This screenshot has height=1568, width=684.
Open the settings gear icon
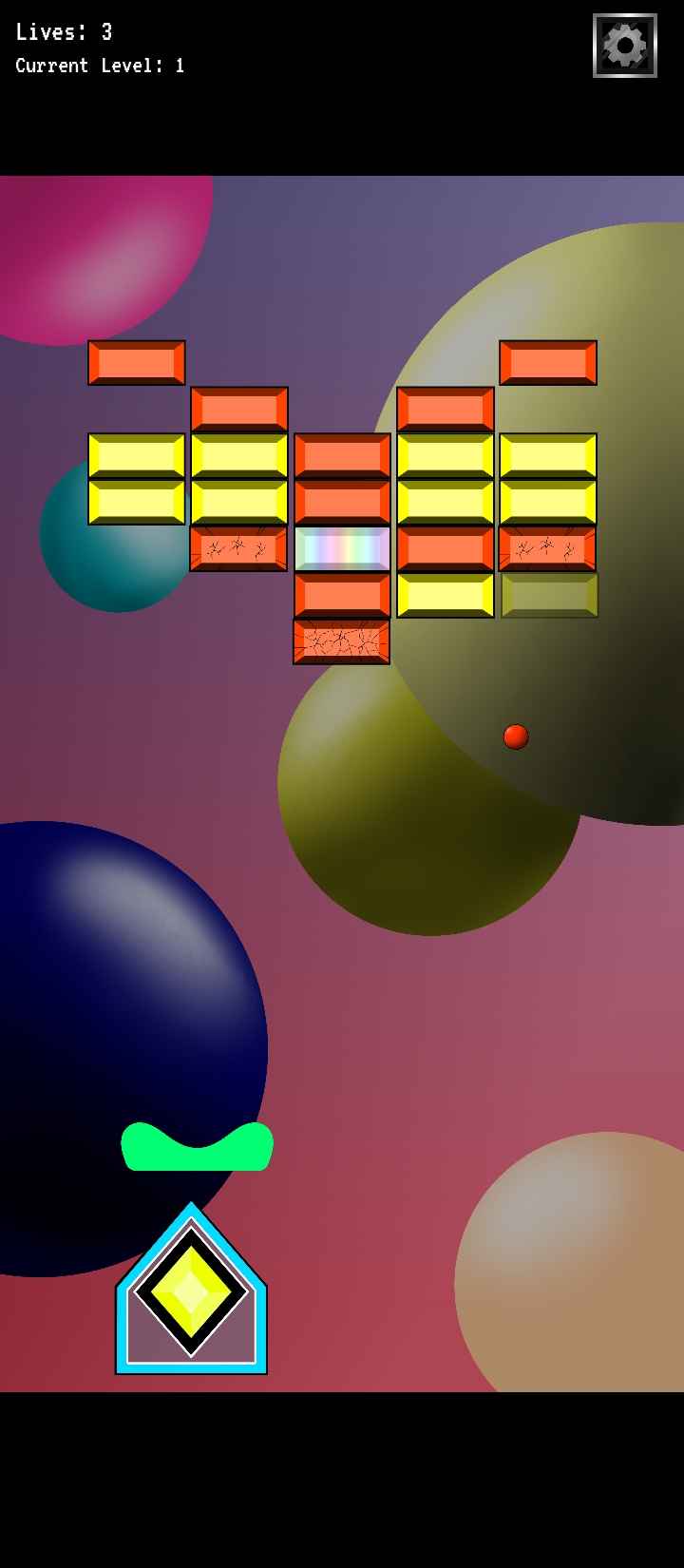click(x=624, y=45)
